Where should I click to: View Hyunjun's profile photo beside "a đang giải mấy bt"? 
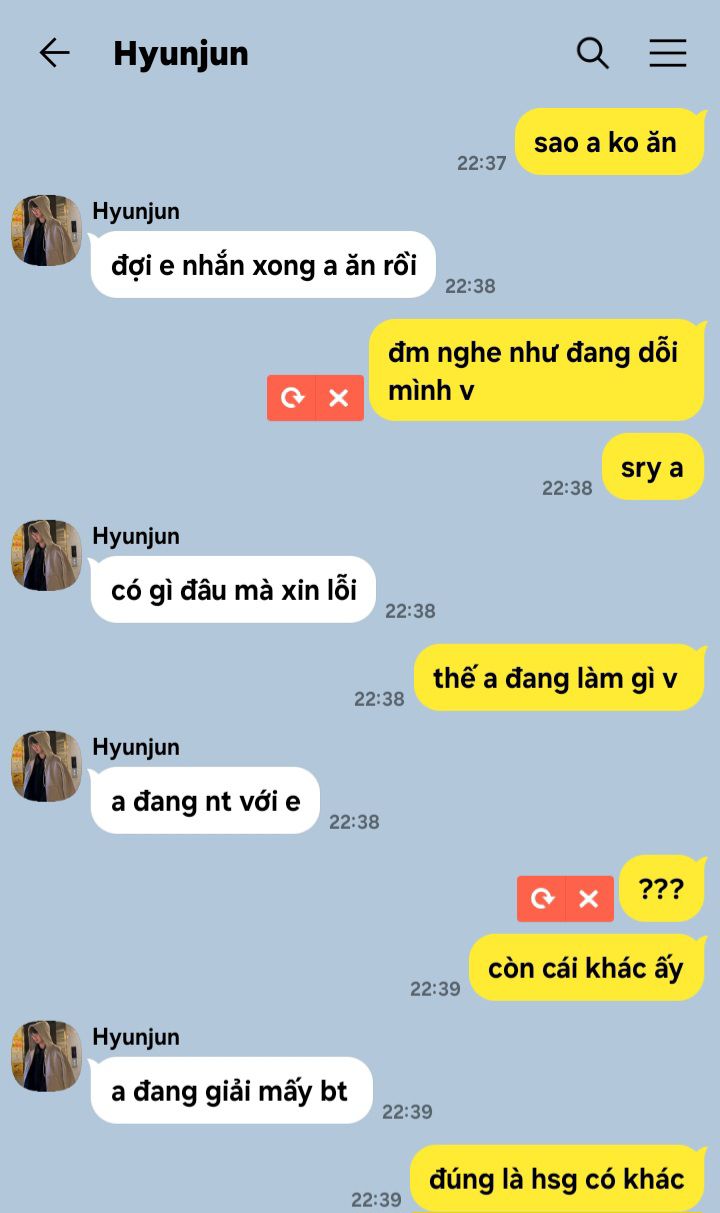[x=46, y=1056]
